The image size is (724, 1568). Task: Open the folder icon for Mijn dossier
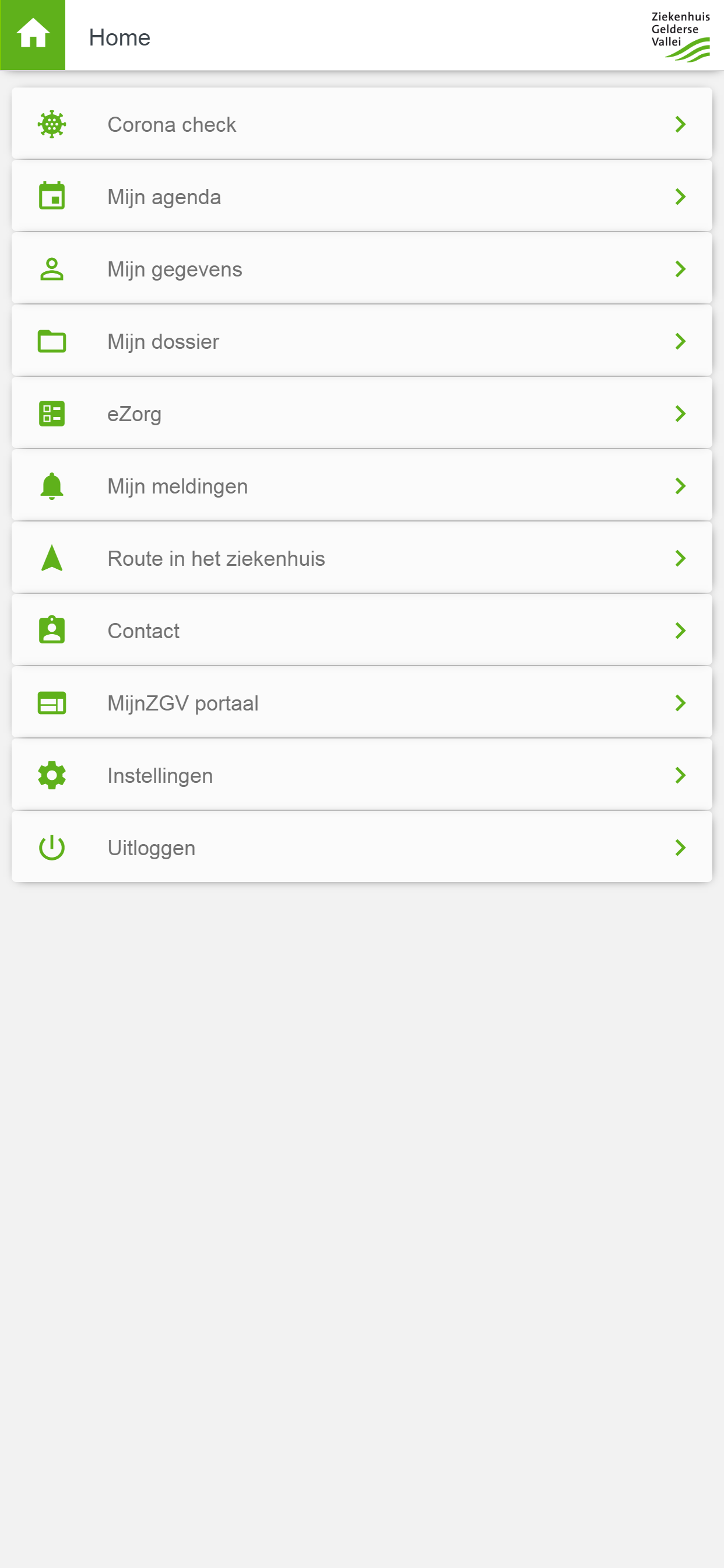(52, 341)
